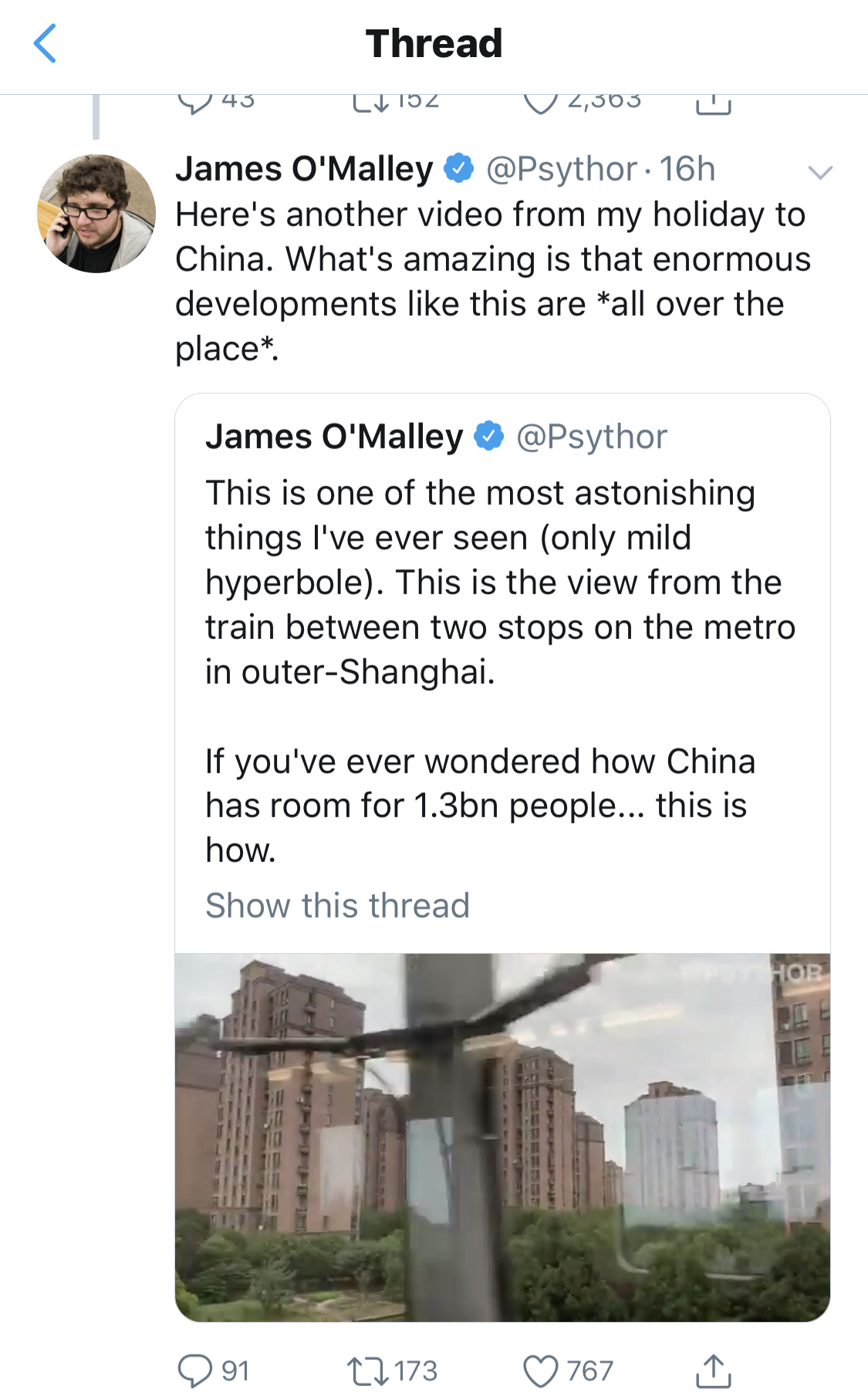Open James O'Malley's profile picture

click(x=96, y=214)
